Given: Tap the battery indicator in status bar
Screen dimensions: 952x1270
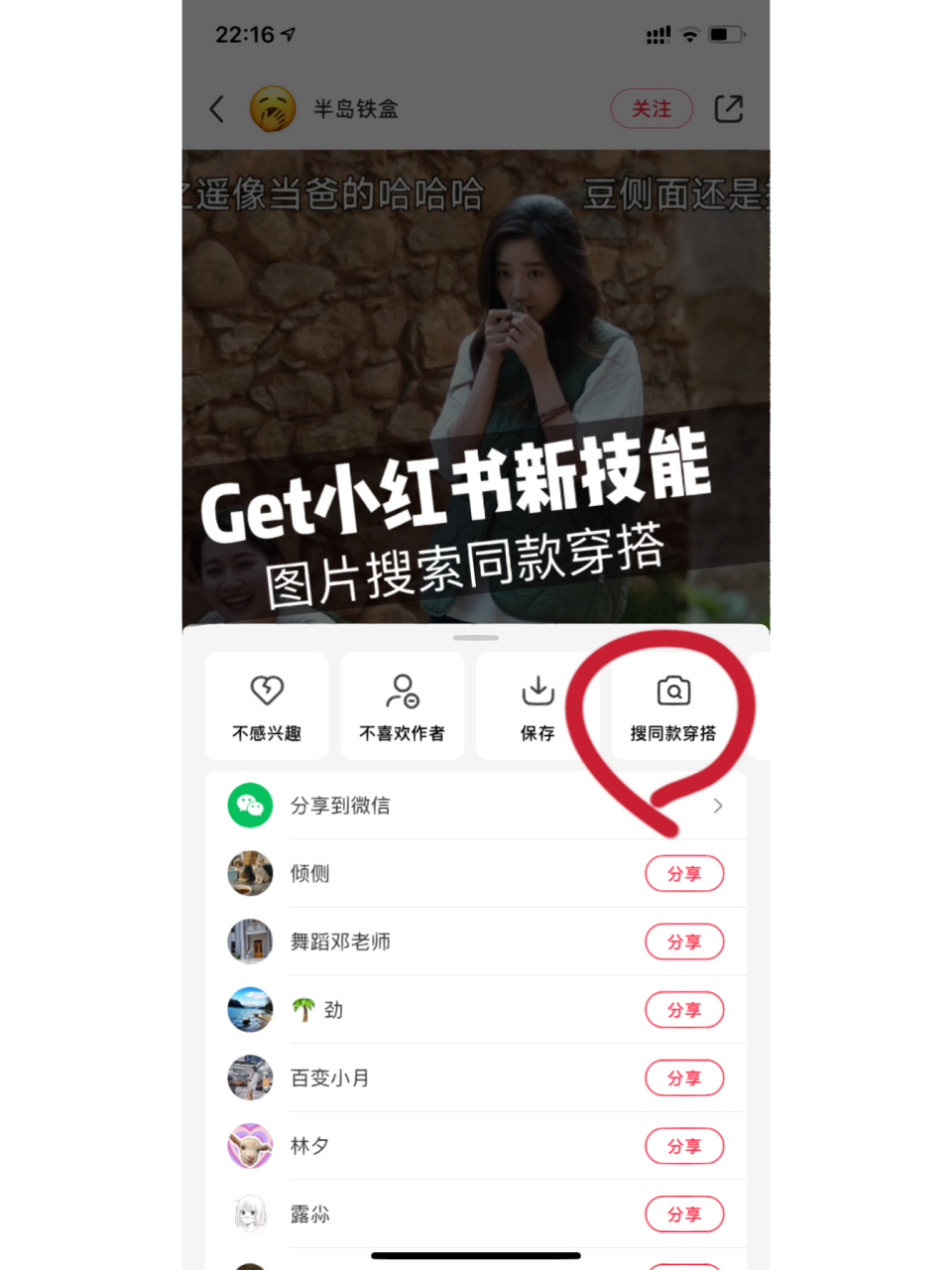Looking at the screenshot, I should click(x=727, y=35).
